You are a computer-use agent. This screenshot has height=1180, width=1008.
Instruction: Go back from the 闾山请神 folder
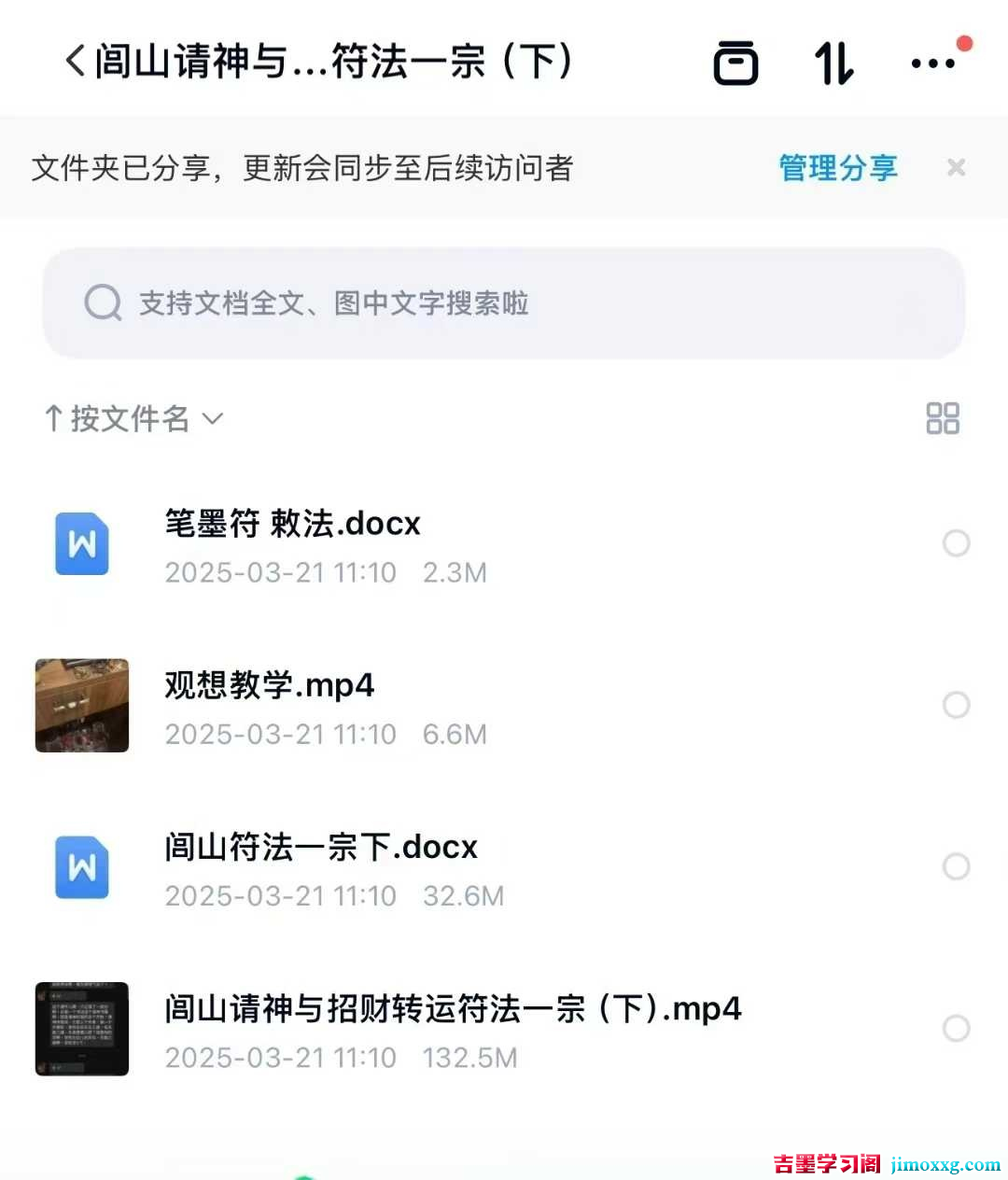pyautogui.click(x=75, y=62)
